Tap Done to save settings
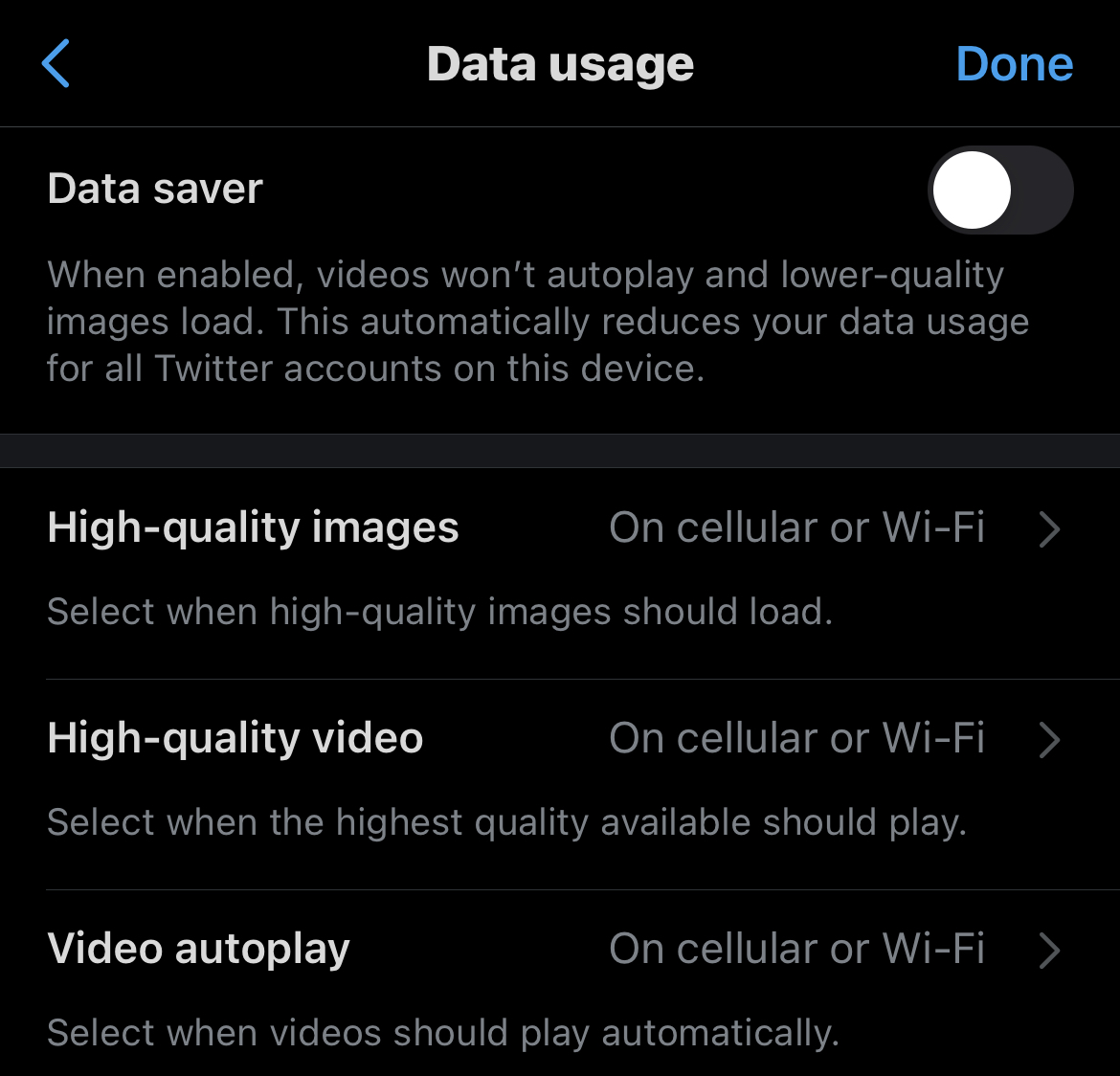Image resolution: width=1120 pixels, height=1076 pixels. (1015, 64)
